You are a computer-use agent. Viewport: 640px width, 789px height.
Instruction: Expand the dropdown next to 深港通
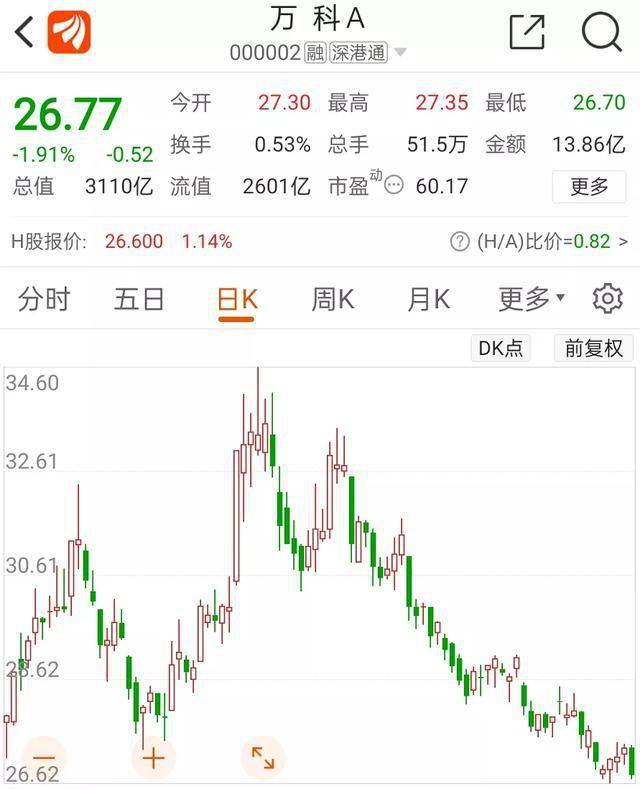click(x=400, y=53)
